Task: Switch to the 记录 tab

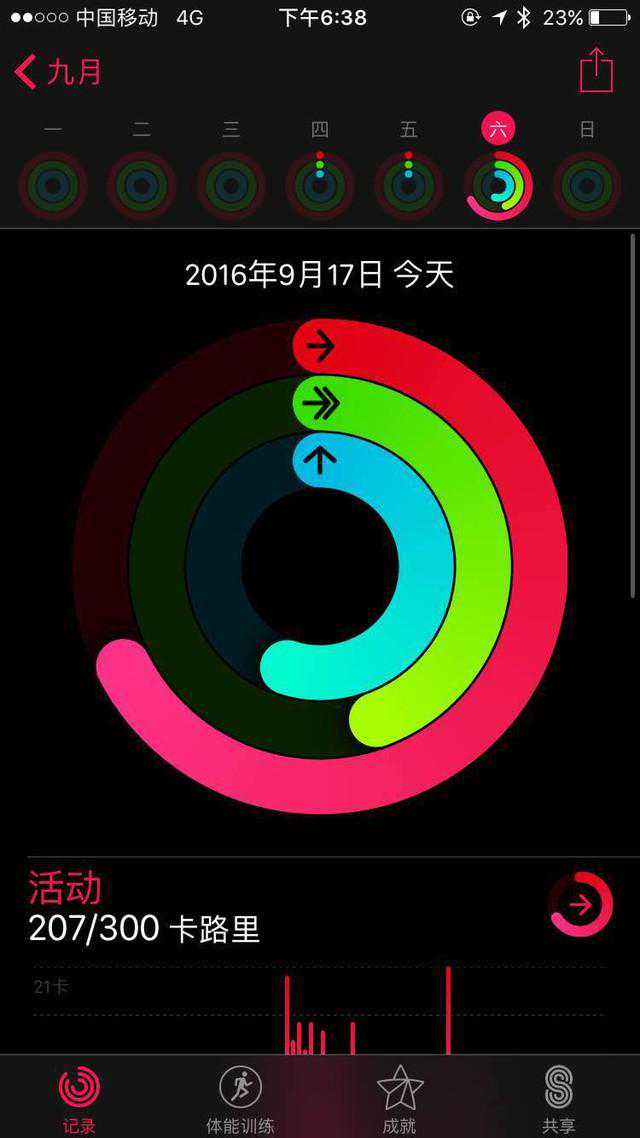Action: click(x=79, y=1097)
